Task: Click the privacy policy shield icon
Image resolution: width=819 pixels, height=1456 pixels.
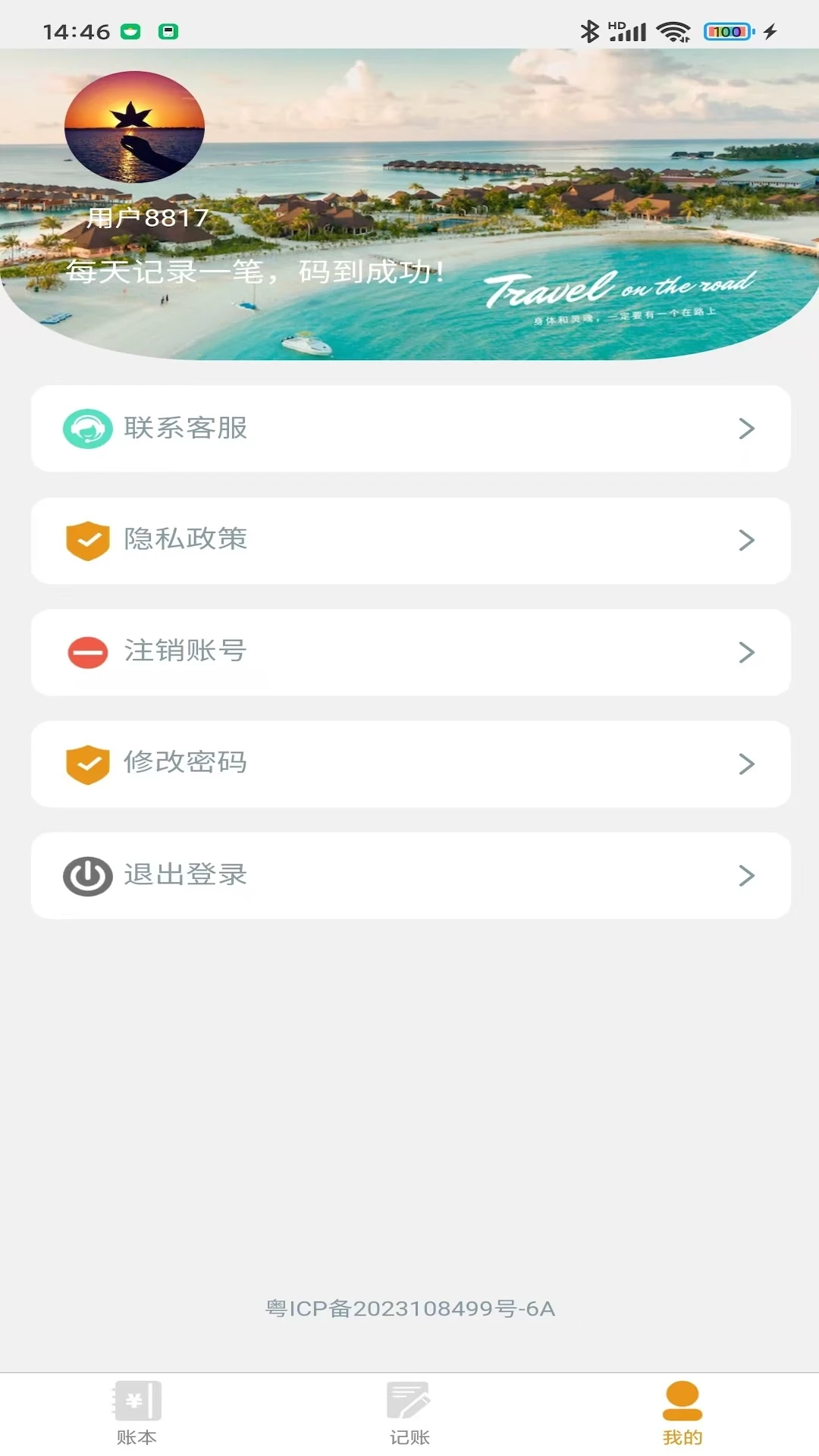Action: [87, 540]
